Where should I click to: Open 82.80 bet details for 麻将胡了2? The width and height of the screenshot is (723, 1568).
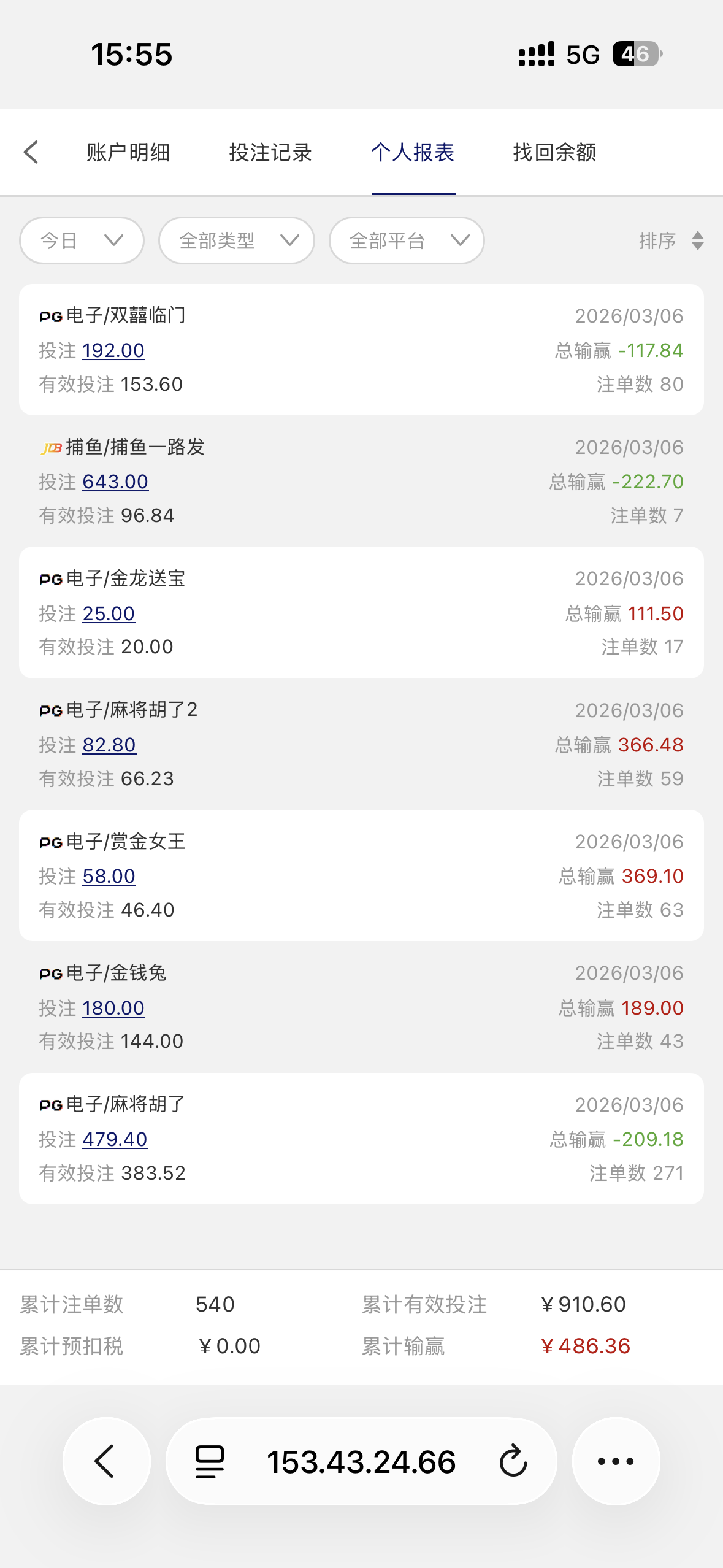[109, 745]
